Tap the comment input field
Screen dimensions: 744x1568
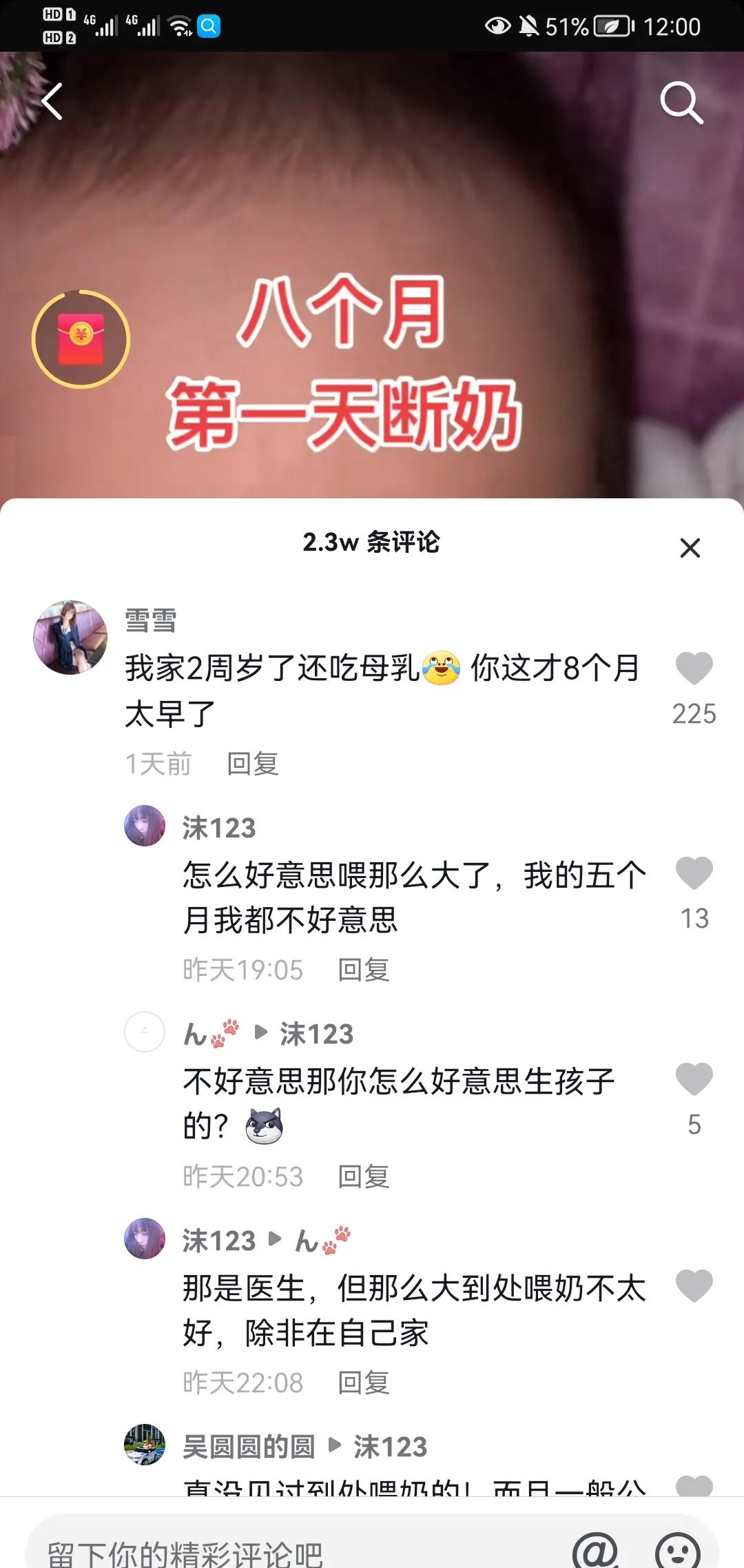coord(296,1551)
